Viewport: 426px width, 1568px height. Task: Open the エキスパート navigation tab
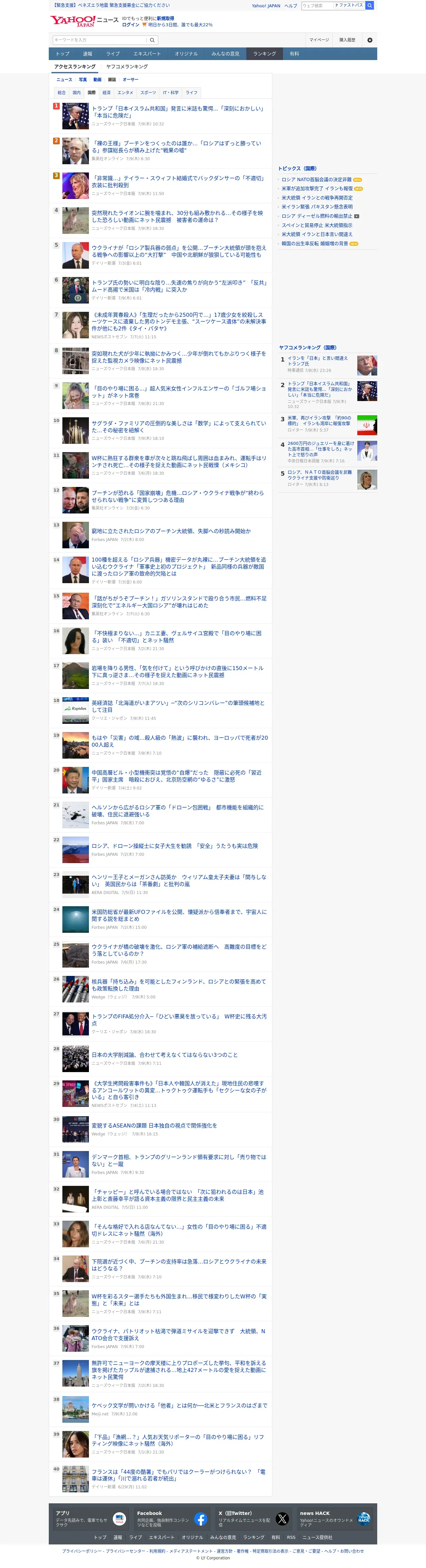(147, 53)
